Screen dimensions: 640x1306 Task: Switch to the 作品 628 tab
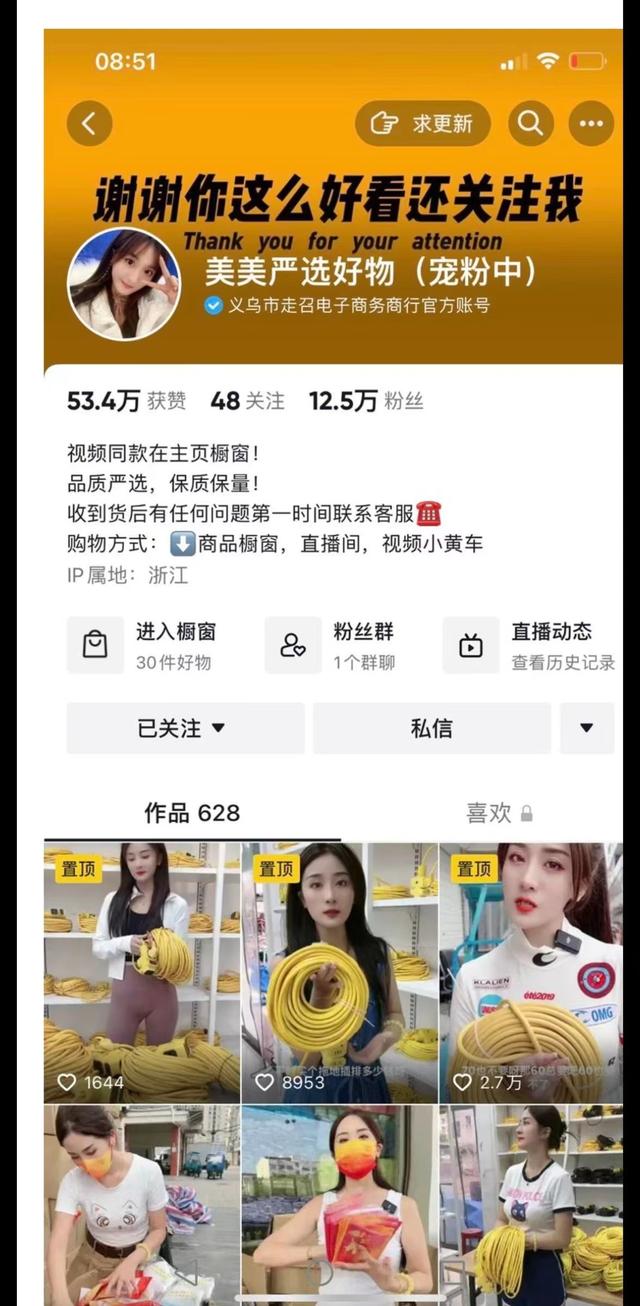[192, 813]
